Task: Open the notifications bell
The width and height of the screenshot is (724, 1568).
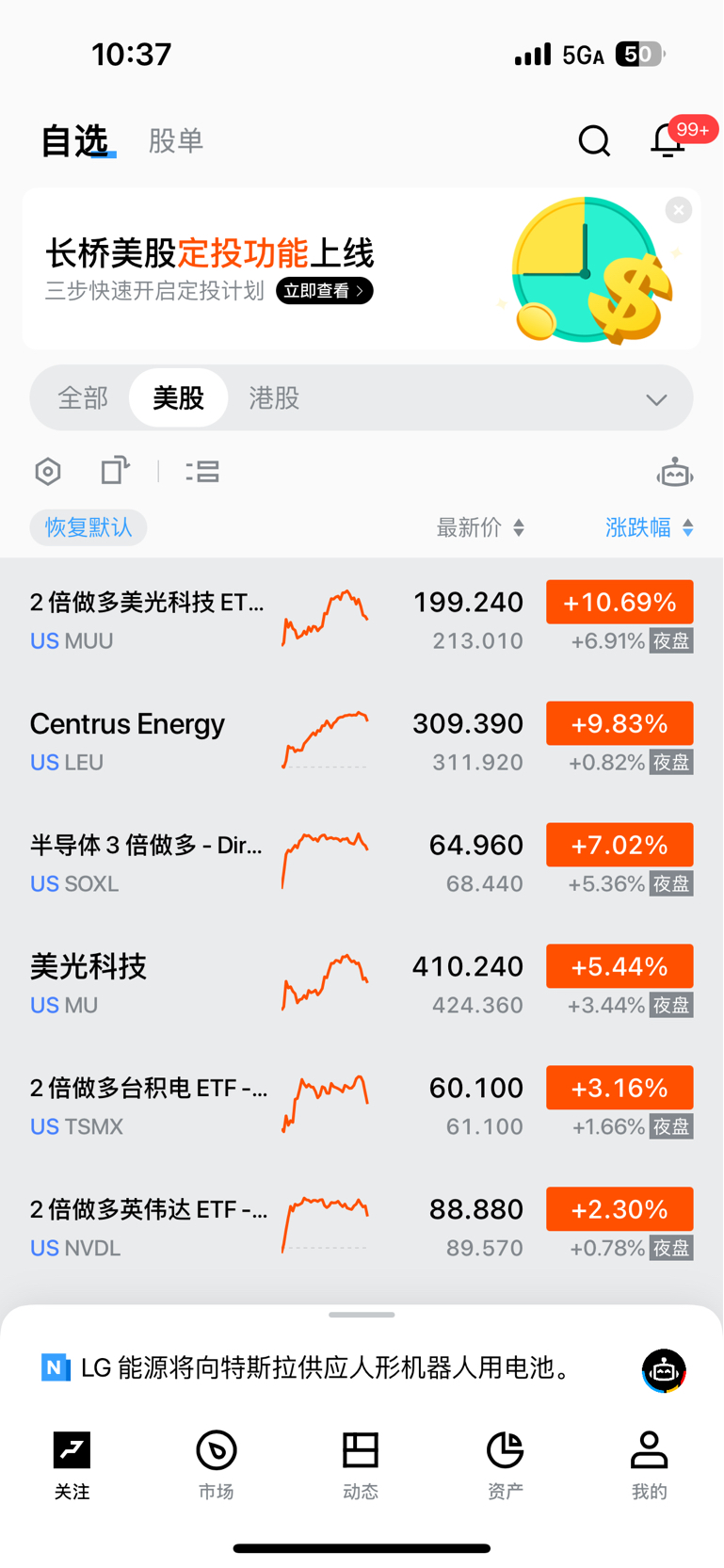Action: click(x=668, y=141)
